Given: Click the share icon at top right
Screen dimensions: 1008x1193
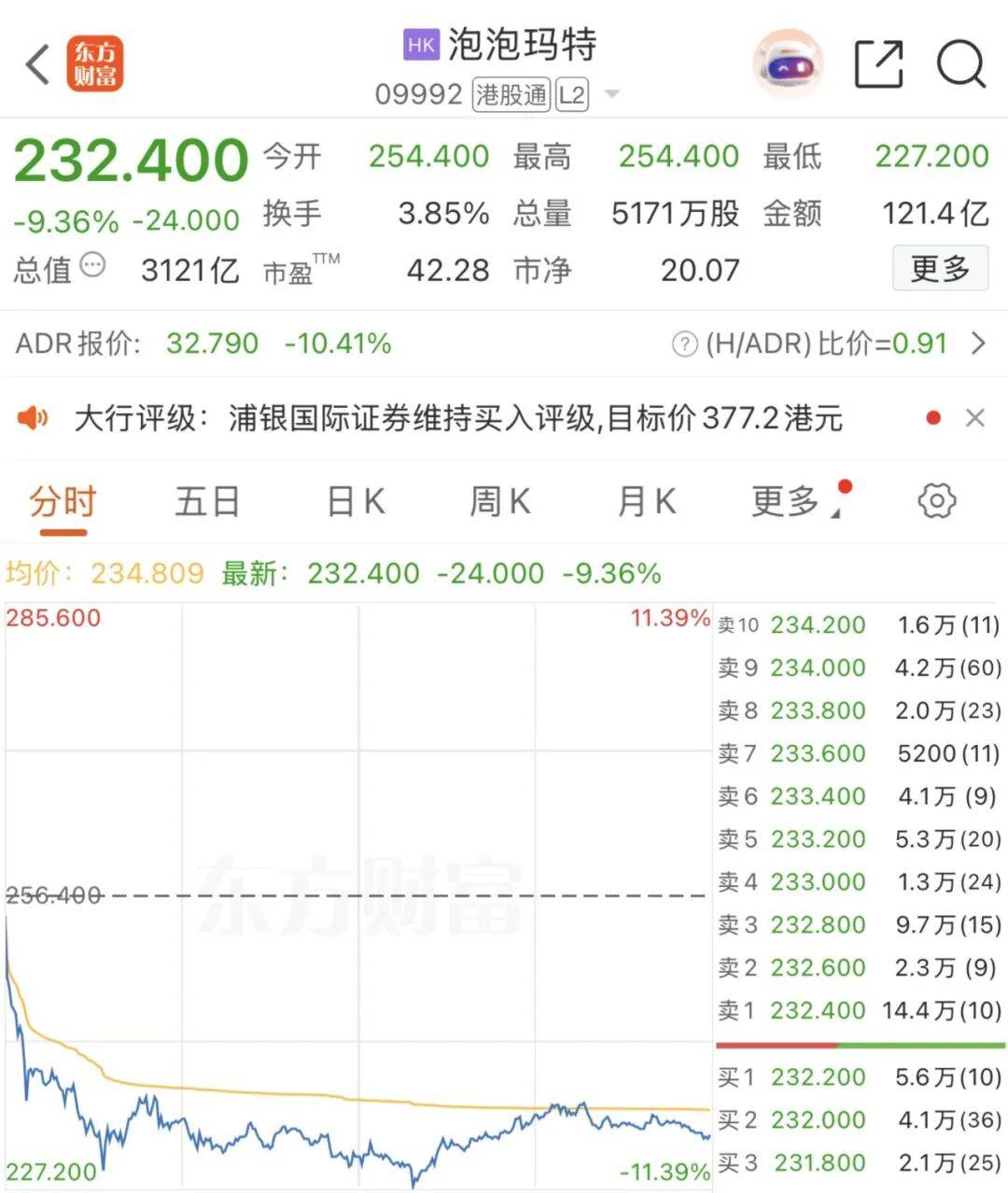Looking at the screenshot, I should [878, 63].
